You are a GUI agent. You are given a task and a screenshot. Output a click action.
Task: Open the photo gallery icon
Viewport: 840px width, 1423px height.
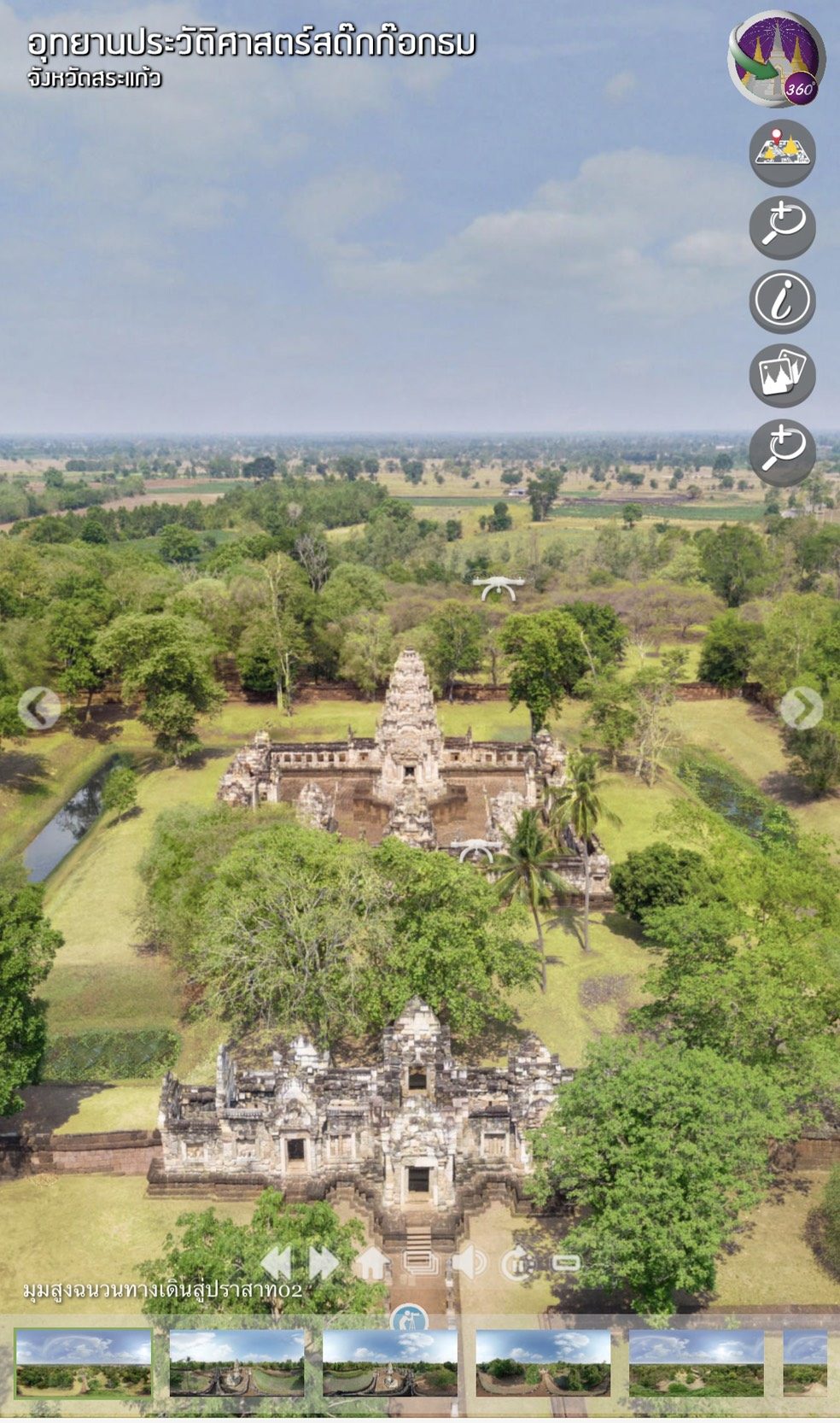[782, 375]
